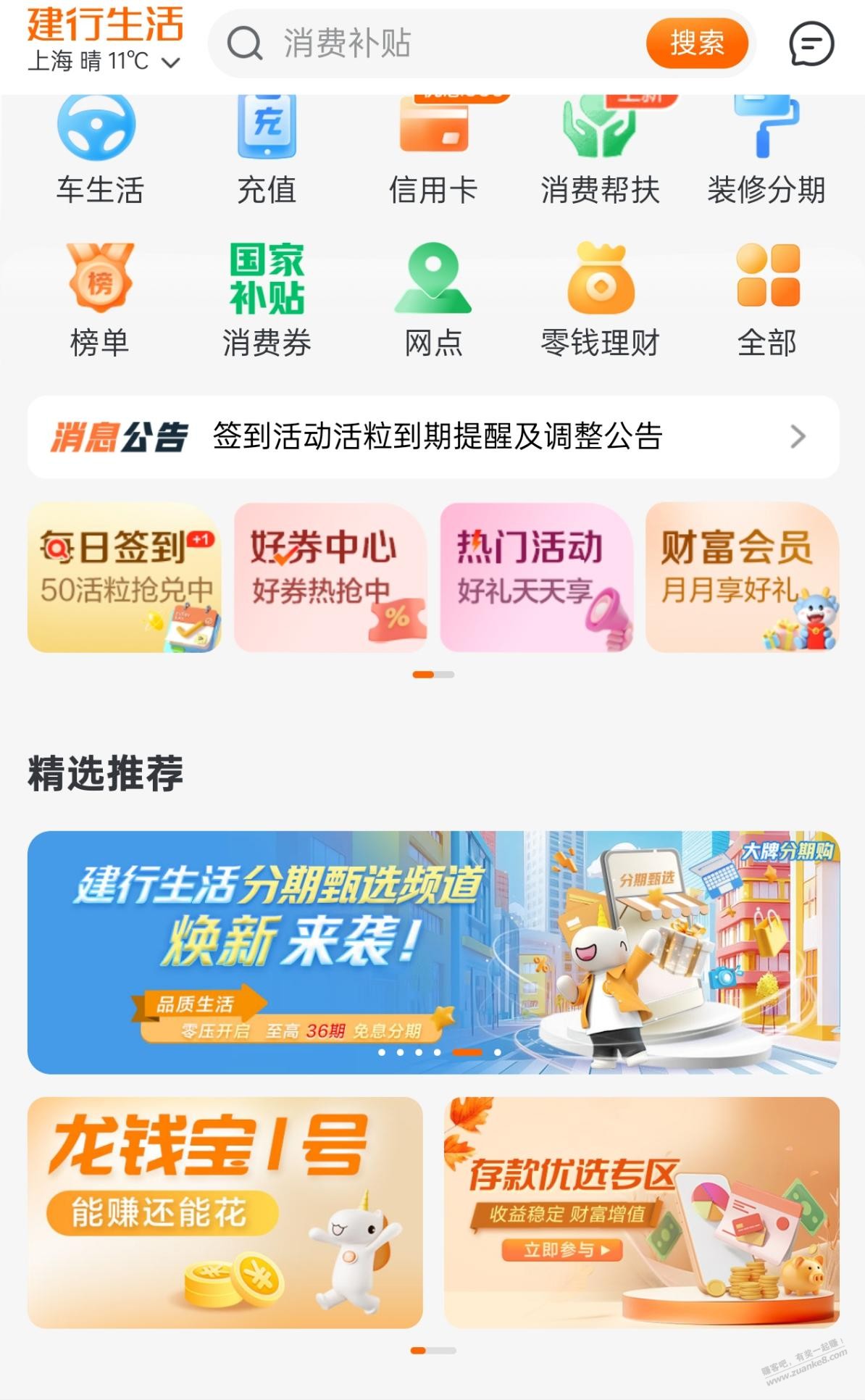Open the 财富会员 card
This screenshot has height=1400, width=865.
tap(742, 578)
